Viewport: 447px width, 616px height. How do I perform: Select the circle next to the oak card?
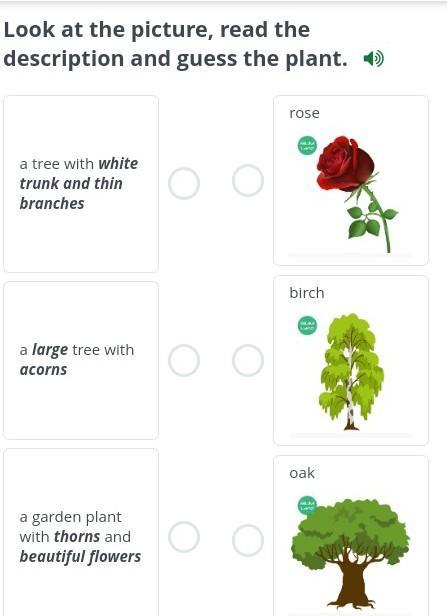[x=247, y=540]
